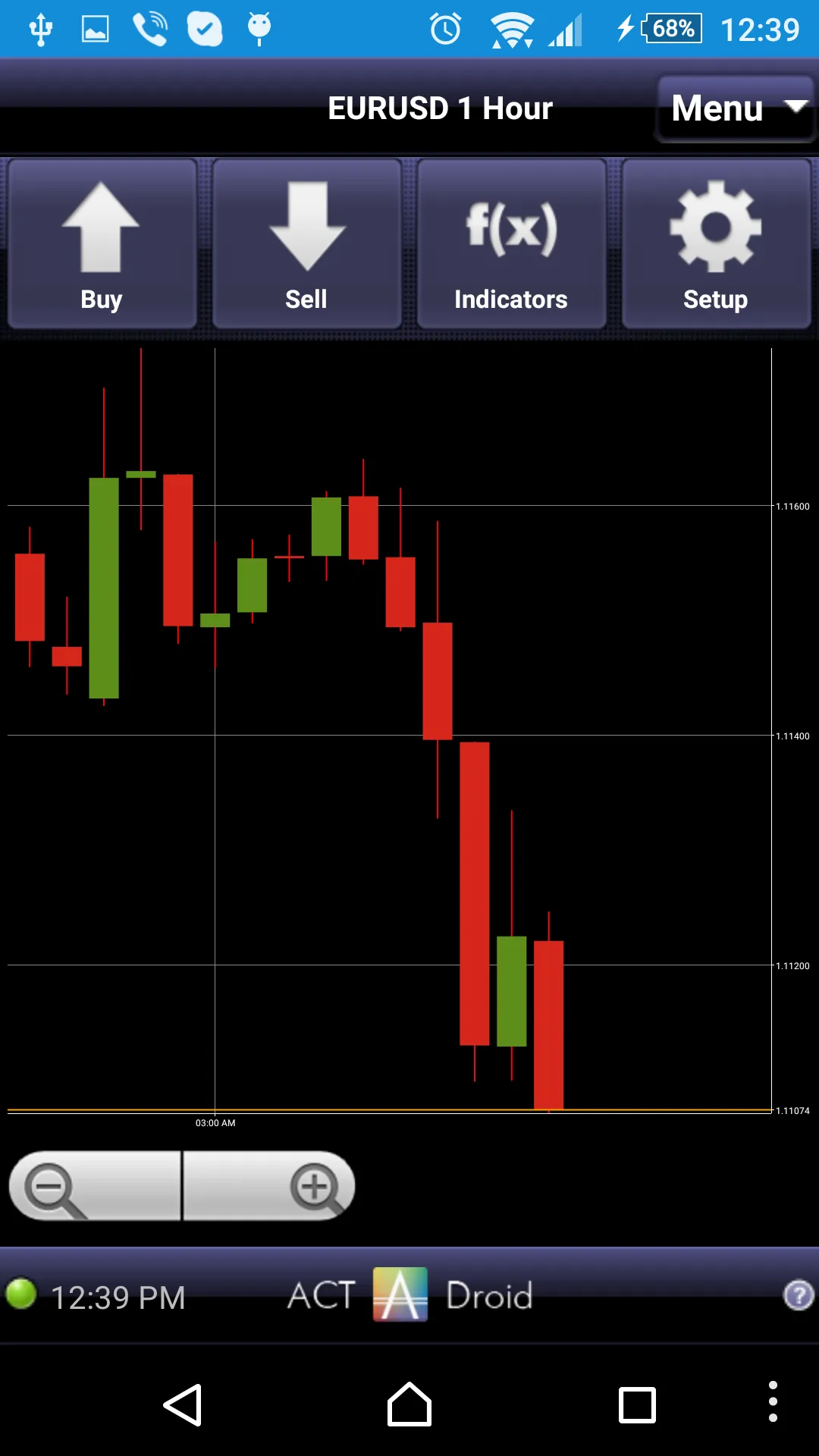Tap the Buy button

click(x=102, y=244)
